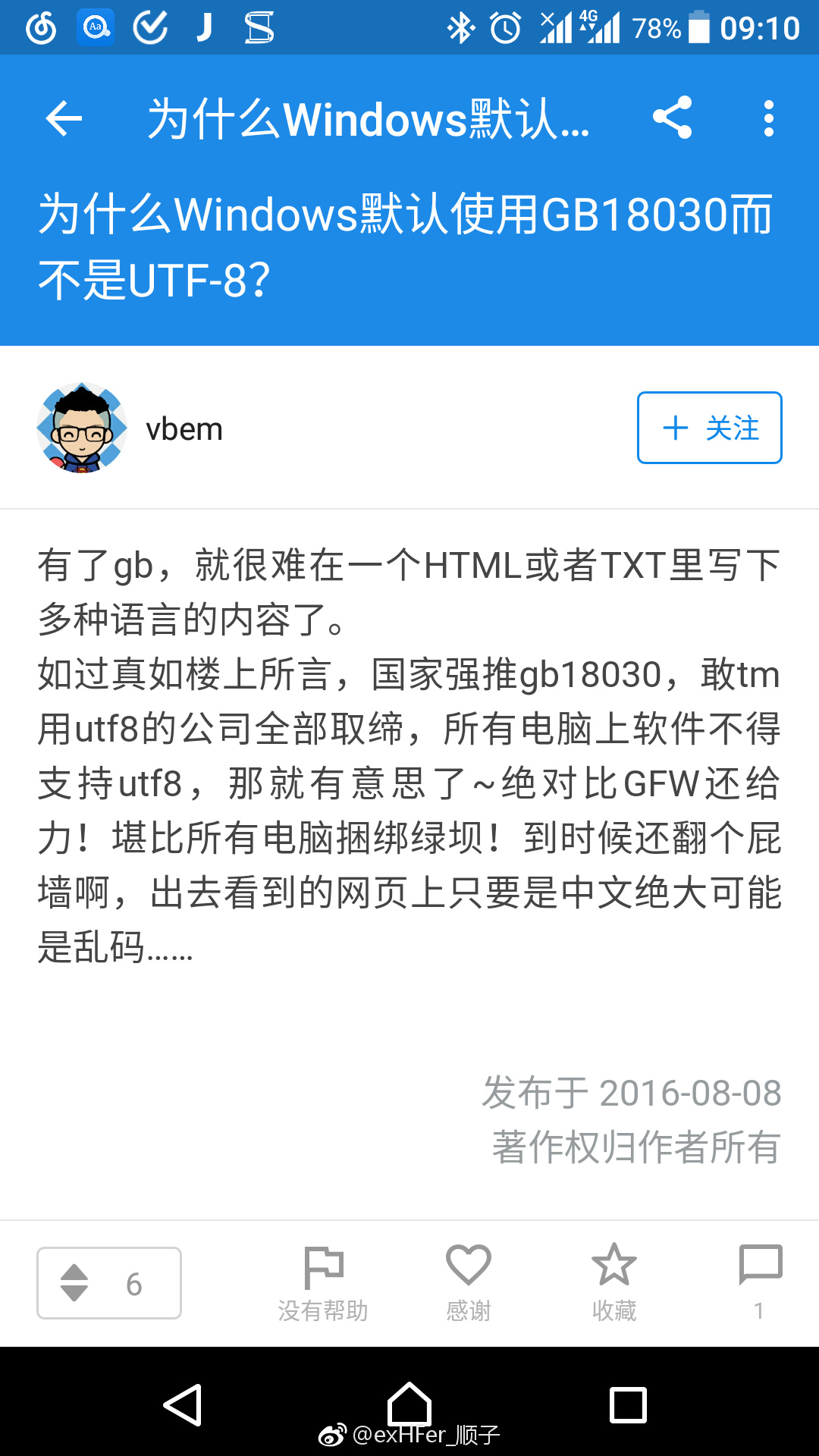Thank the author with 感谢
819x1456 pixels.
(468, 1283)
